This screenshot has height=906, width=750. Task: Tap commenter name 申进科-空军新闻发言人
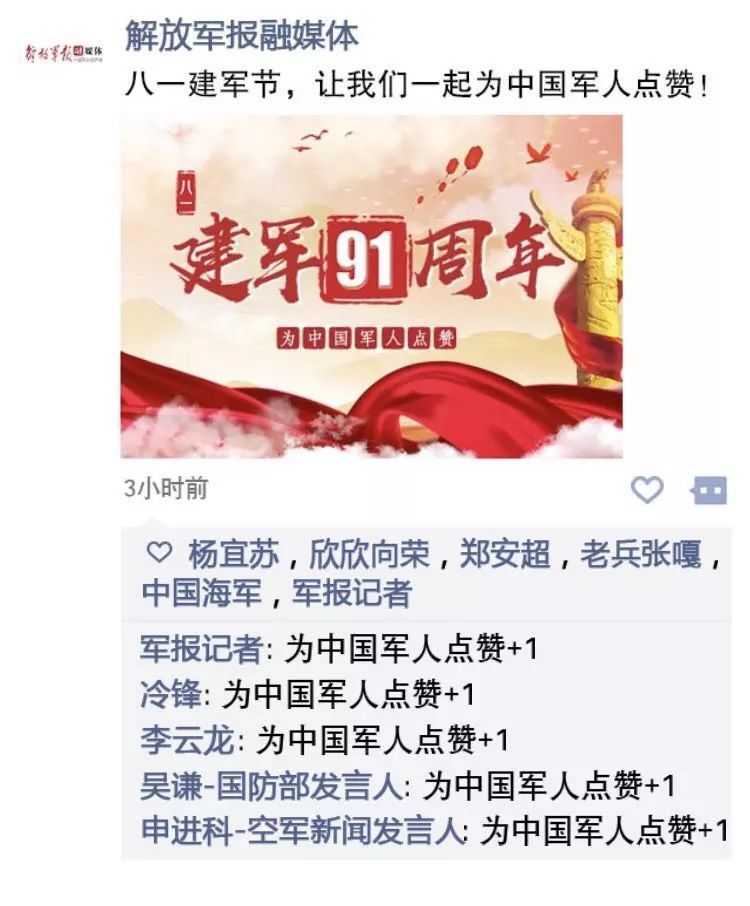click(x=302, y=831)
